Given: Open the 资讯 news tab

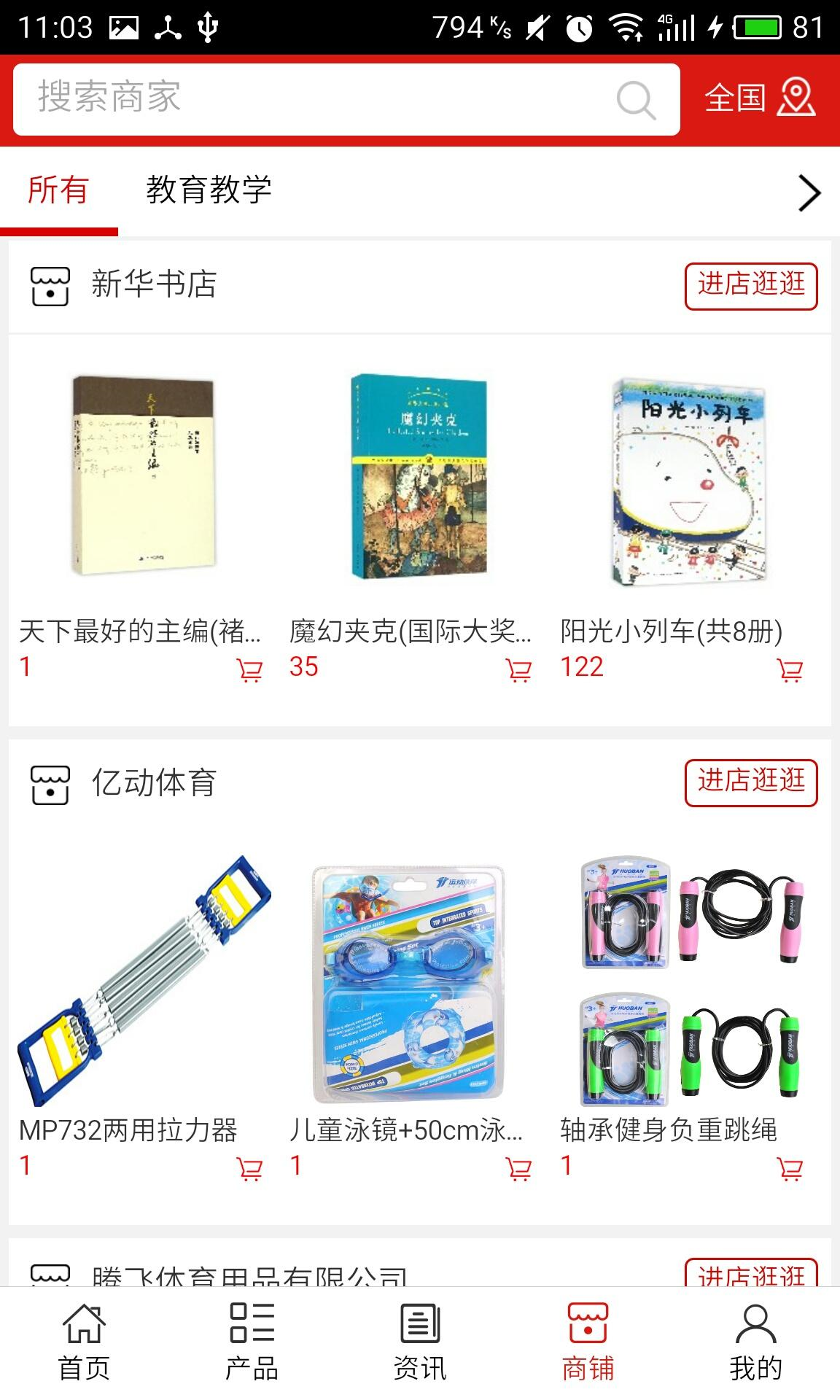Looking at the screenshot, I should 420,1342.
